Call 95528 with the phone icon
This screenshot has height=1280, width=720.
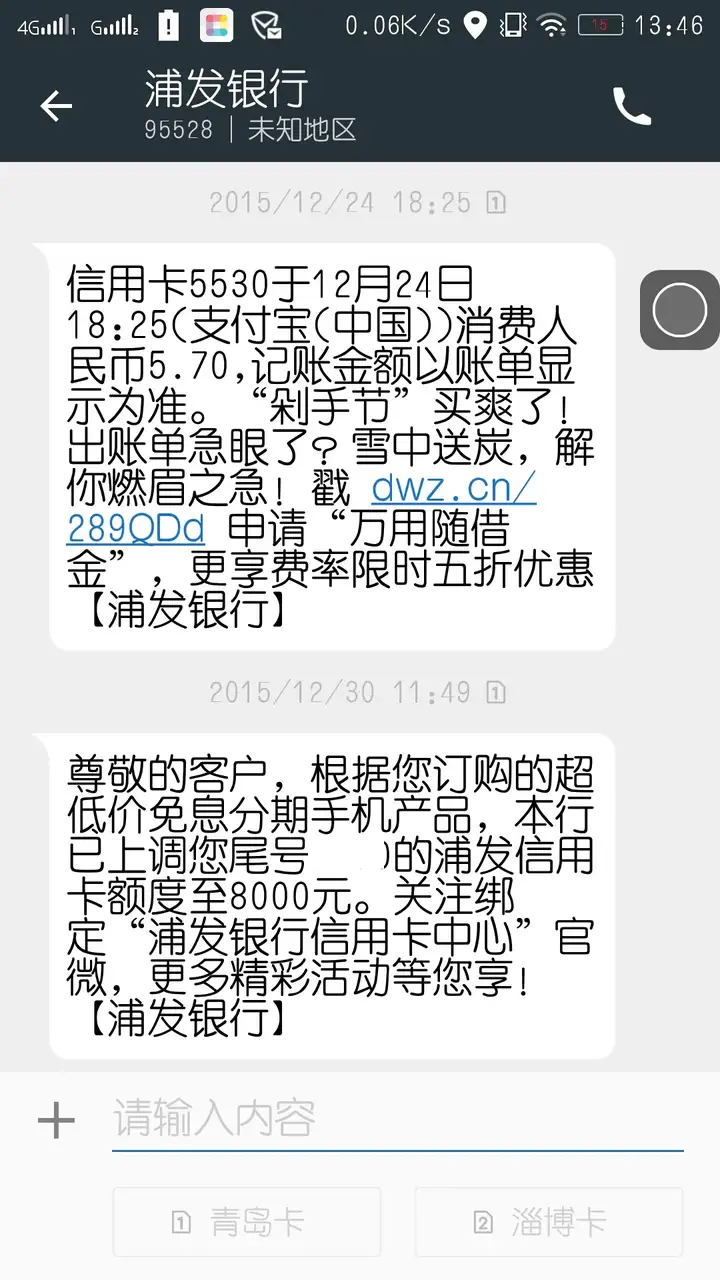coord(631,106)
